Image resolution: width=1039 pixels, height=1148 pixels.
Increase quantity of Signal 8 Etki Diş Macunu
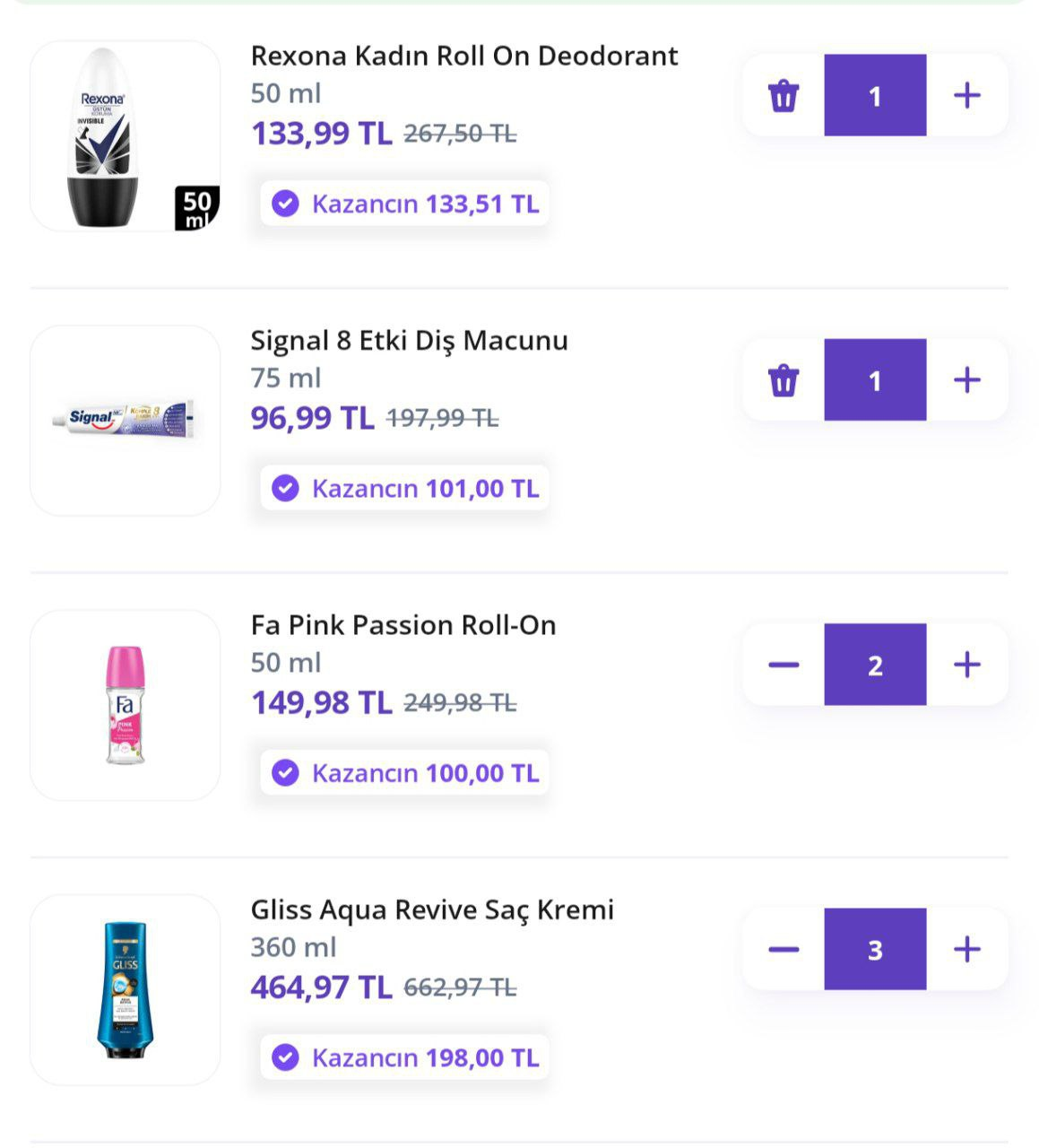[966, 379]
